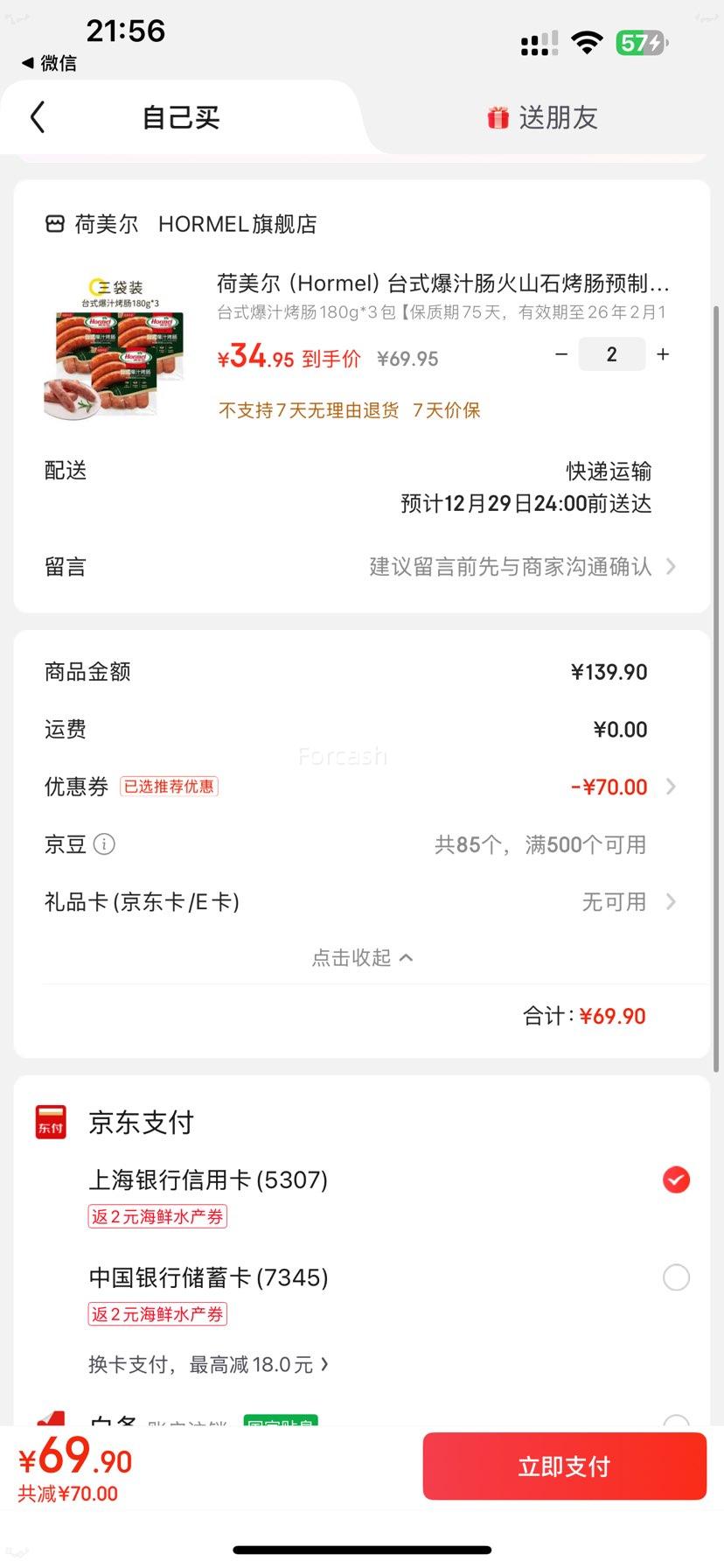Switch to the 自己买 tab

pyautogui.click(x=178, y=116)
